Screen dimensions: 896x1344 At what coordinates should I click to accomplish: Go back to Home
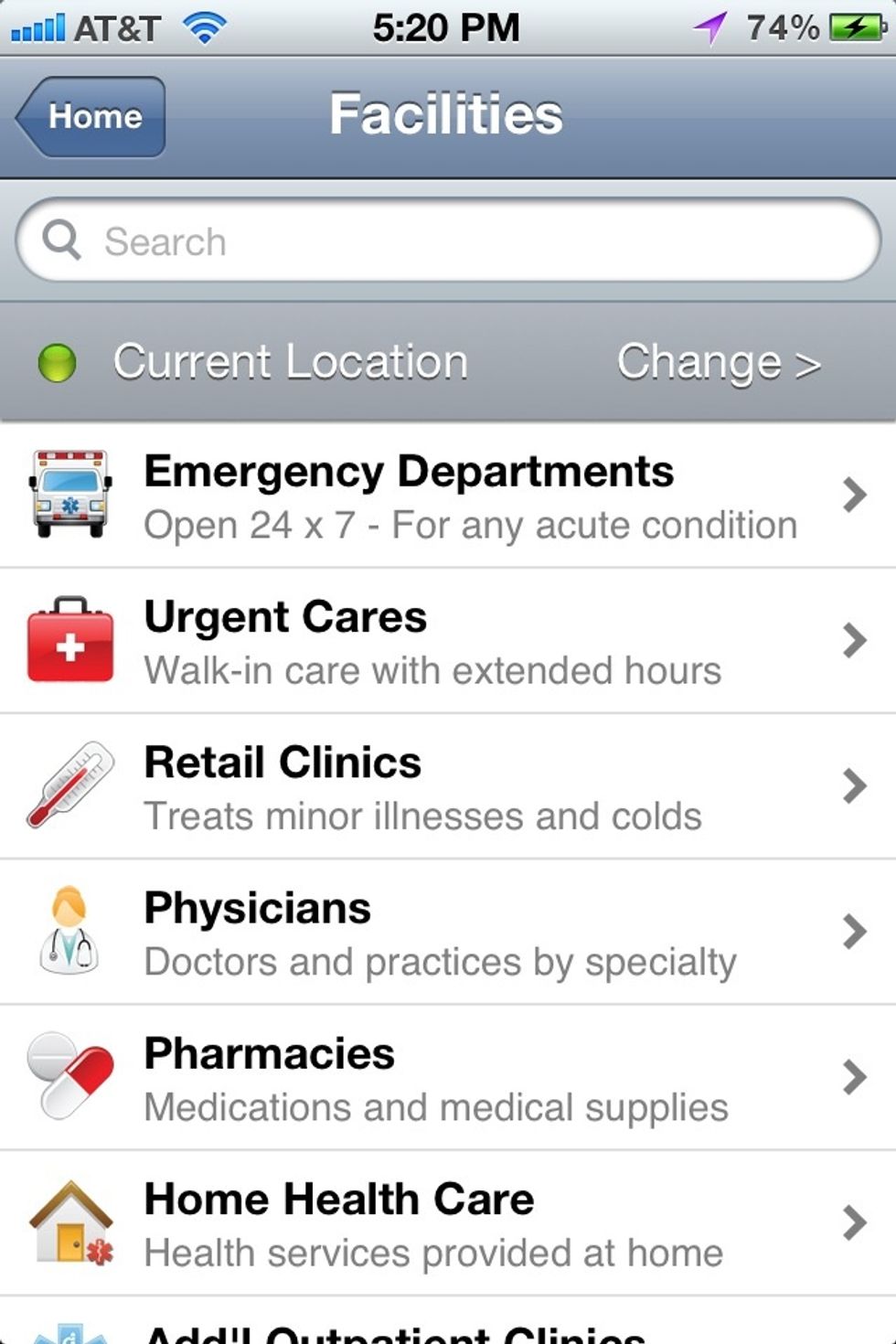pos(91,117)
